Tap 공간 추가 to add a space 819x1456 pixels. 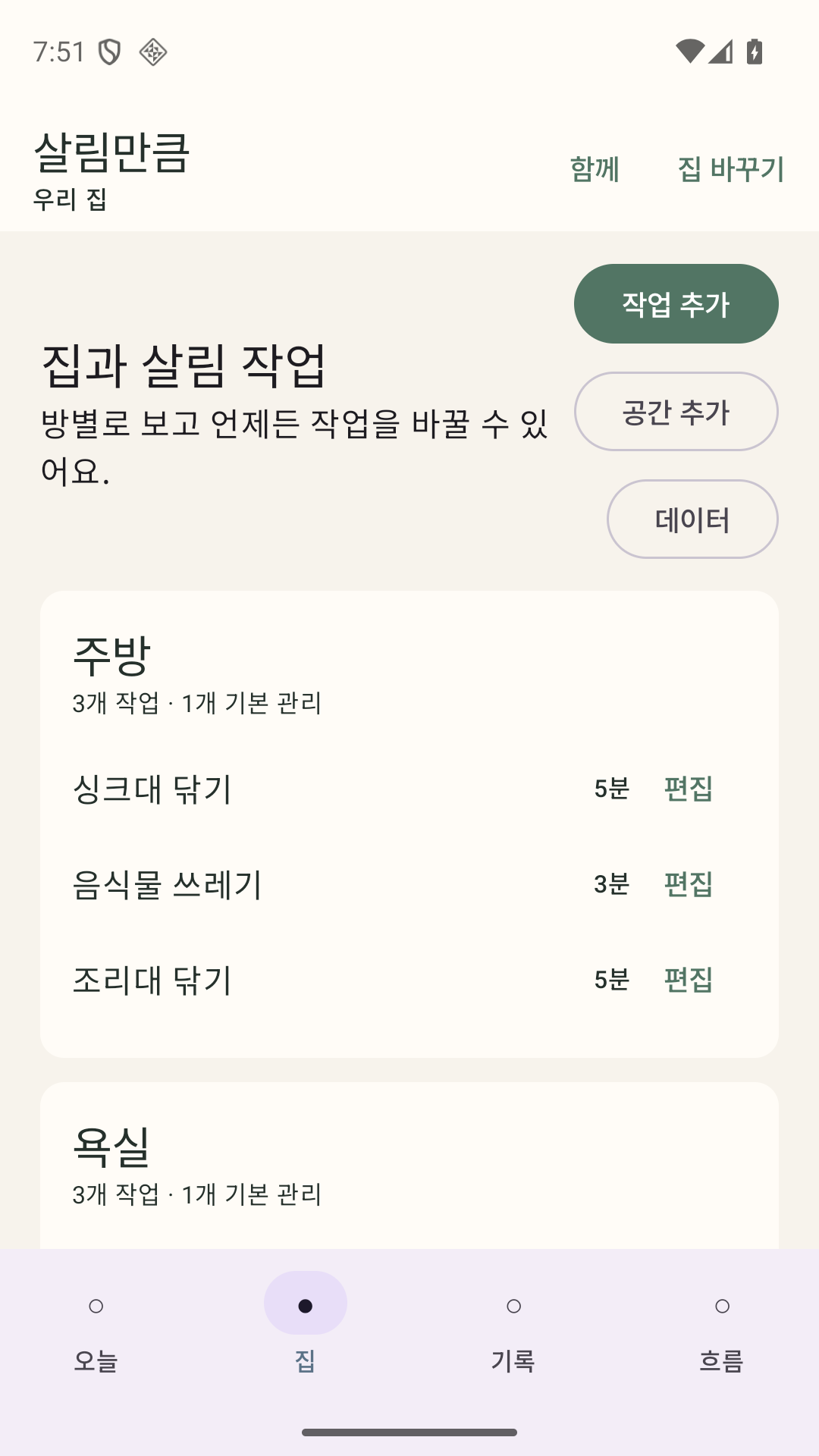click(x=676, y=411)
